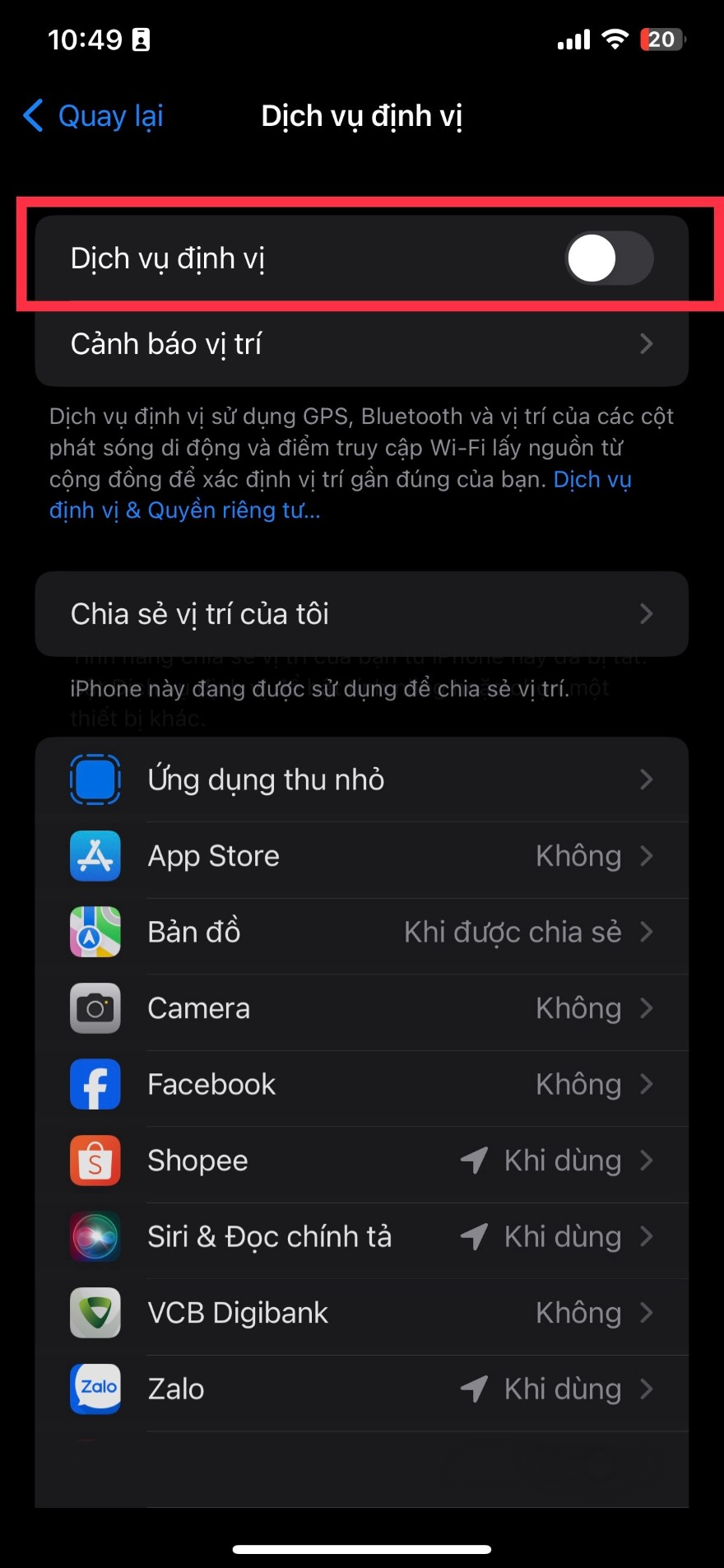Enable the Dịch vụ định vị toggle
Image resolution: width=724 pixels, height=1568 pixels.
coord(609,258)
